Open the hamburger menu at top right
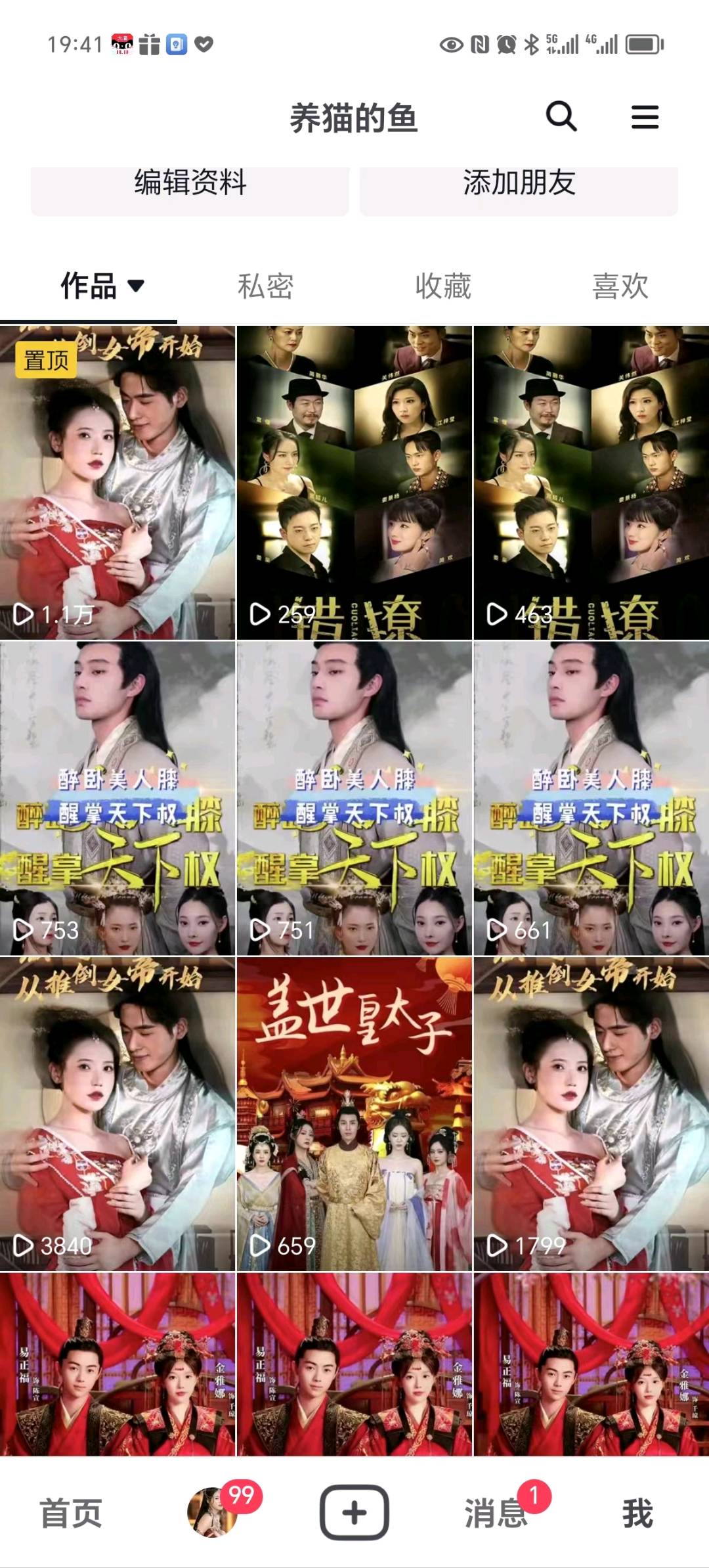709x1568 pixels. point(645,117)
